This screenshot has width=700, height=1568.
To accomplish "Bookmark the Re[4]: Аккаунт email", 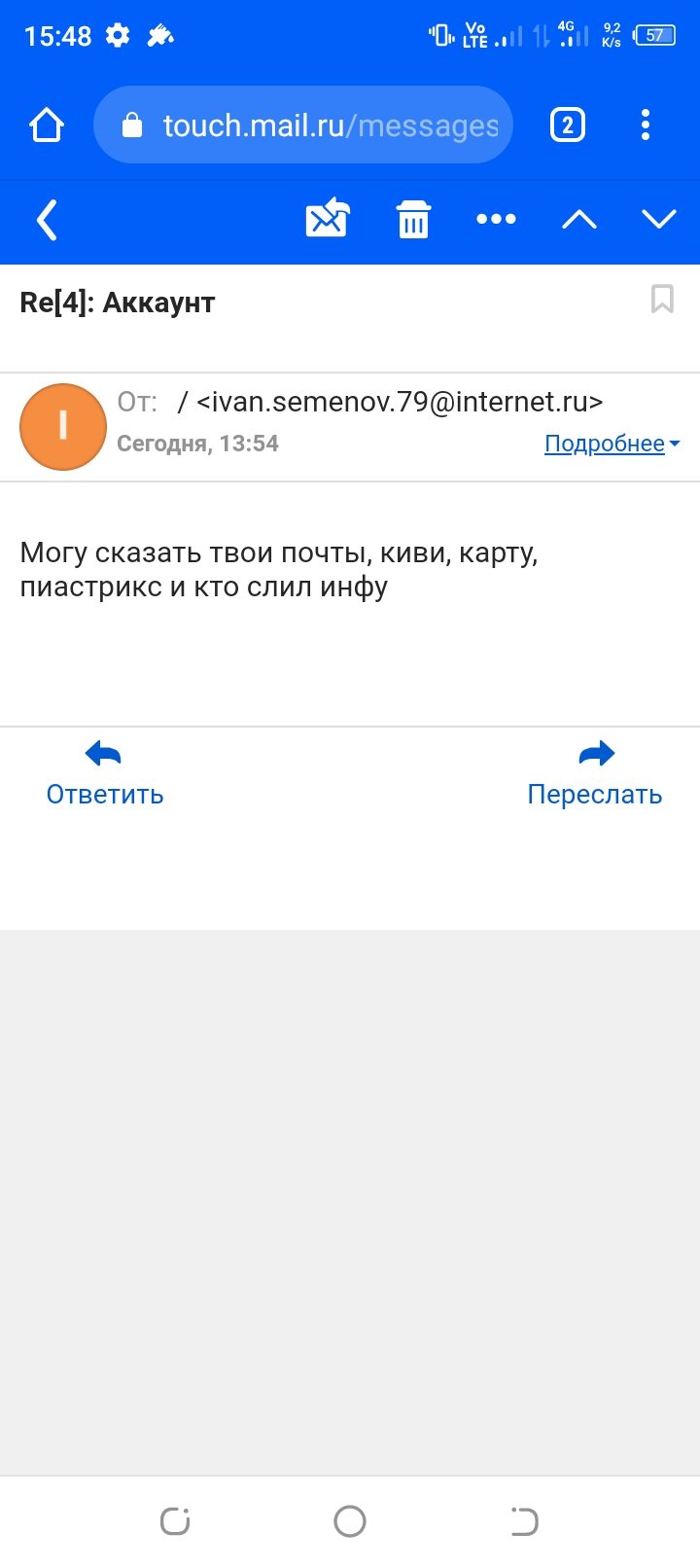I will coord(662,299).
